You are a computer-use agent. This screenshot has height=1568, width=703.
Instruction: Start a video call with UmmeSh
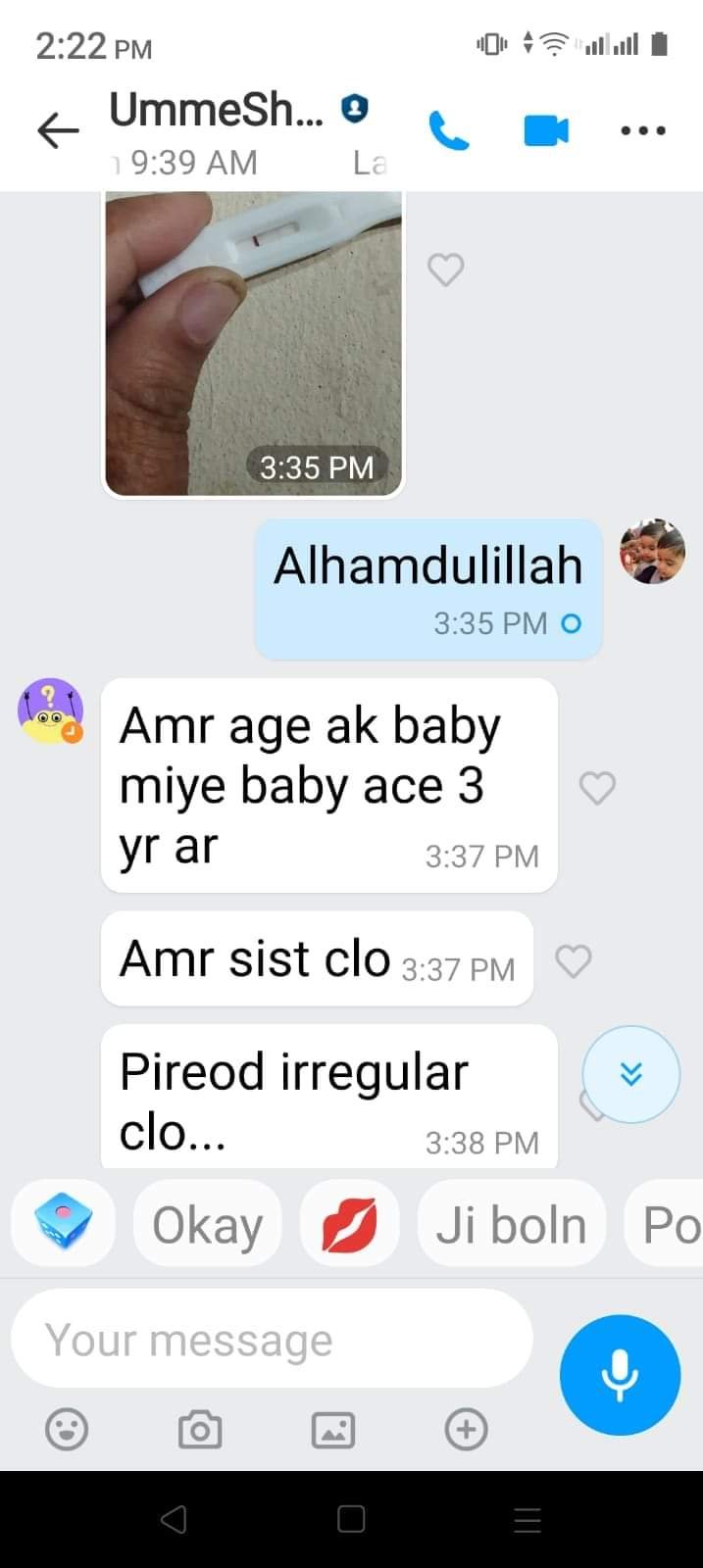[x=546, y=130]
